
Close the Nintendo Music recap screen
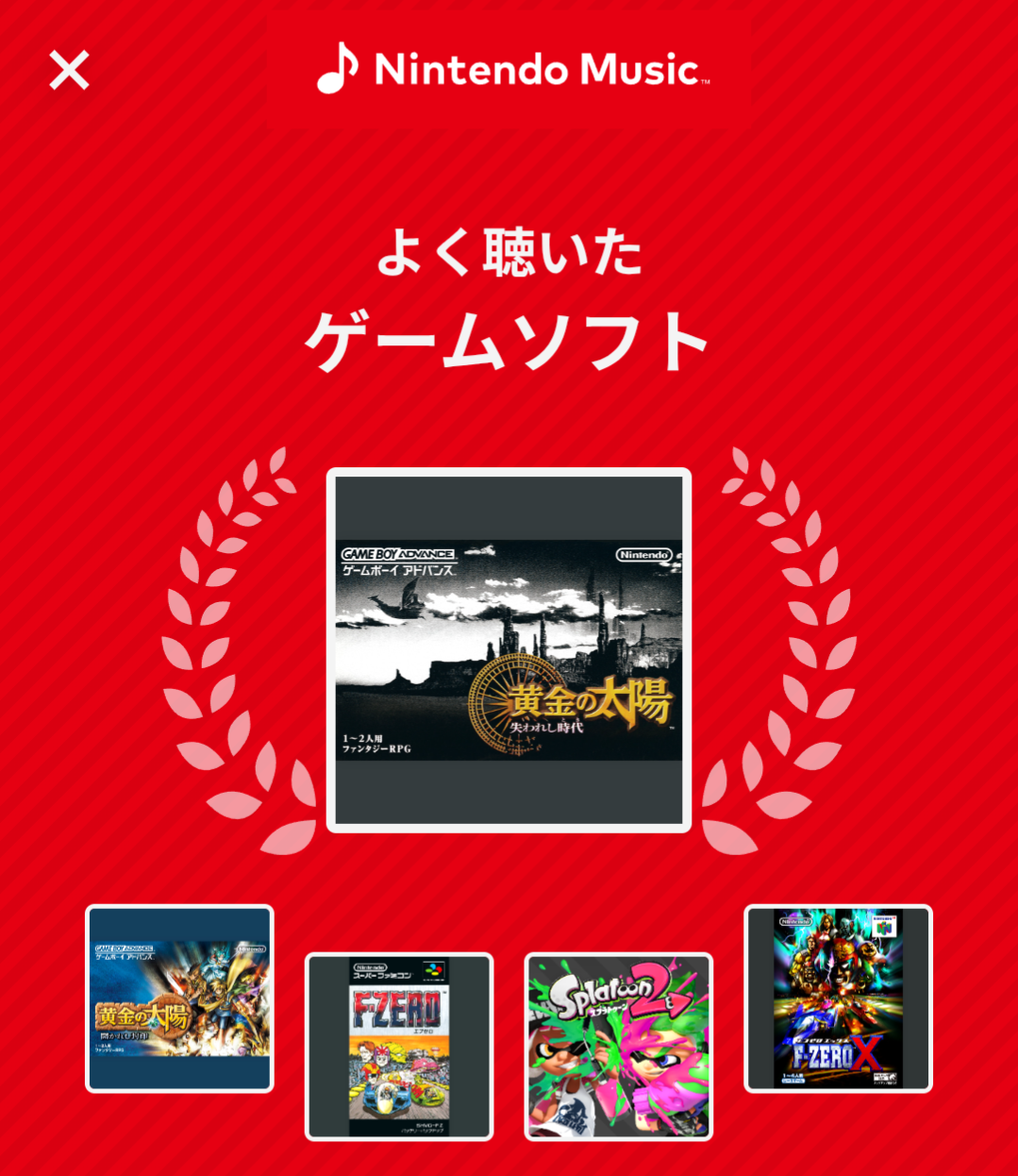69,71
